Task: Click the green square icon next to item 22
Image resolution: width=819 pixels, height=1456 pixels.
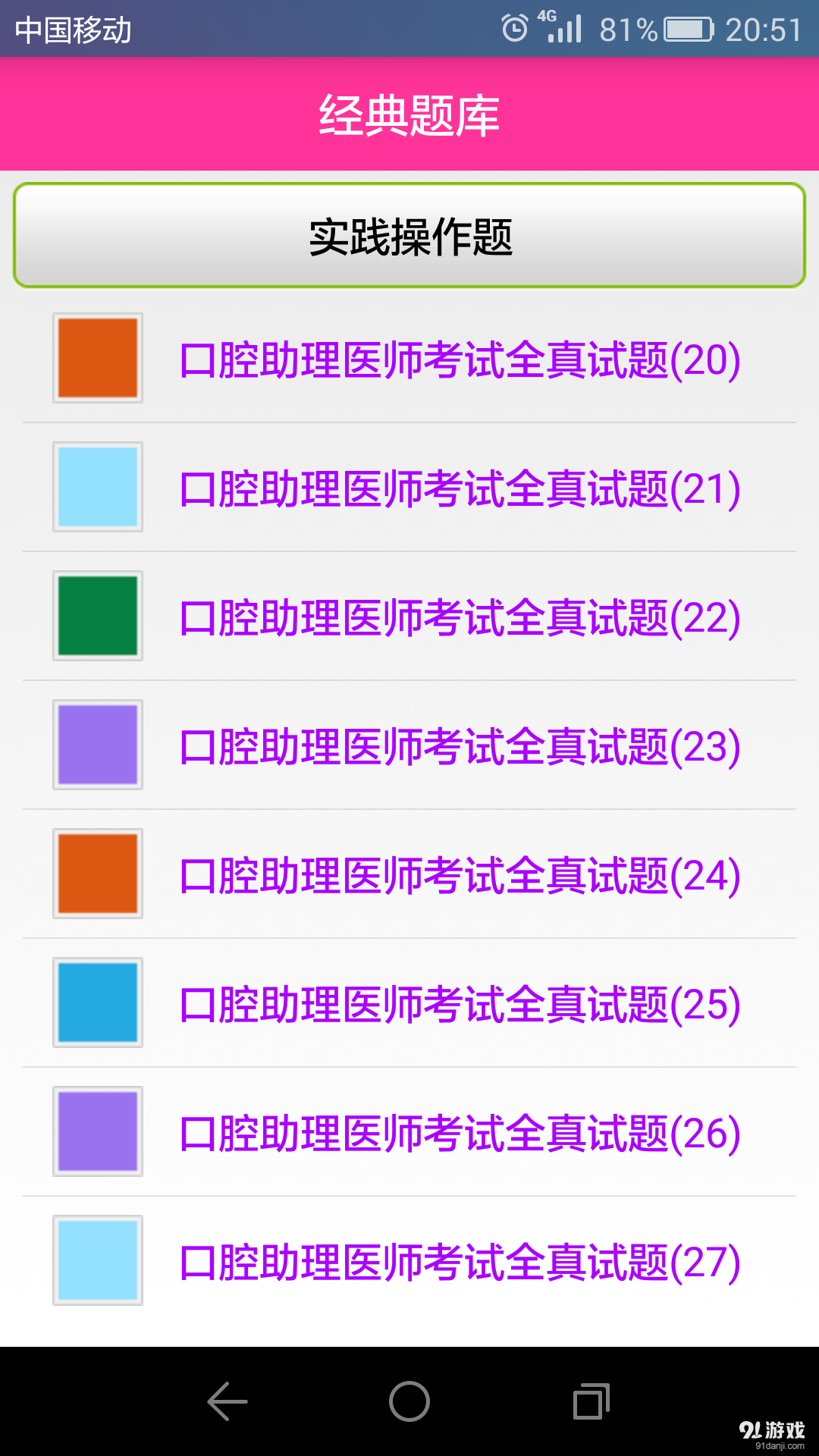Action: pyautogui.click(x=97, y=615)
